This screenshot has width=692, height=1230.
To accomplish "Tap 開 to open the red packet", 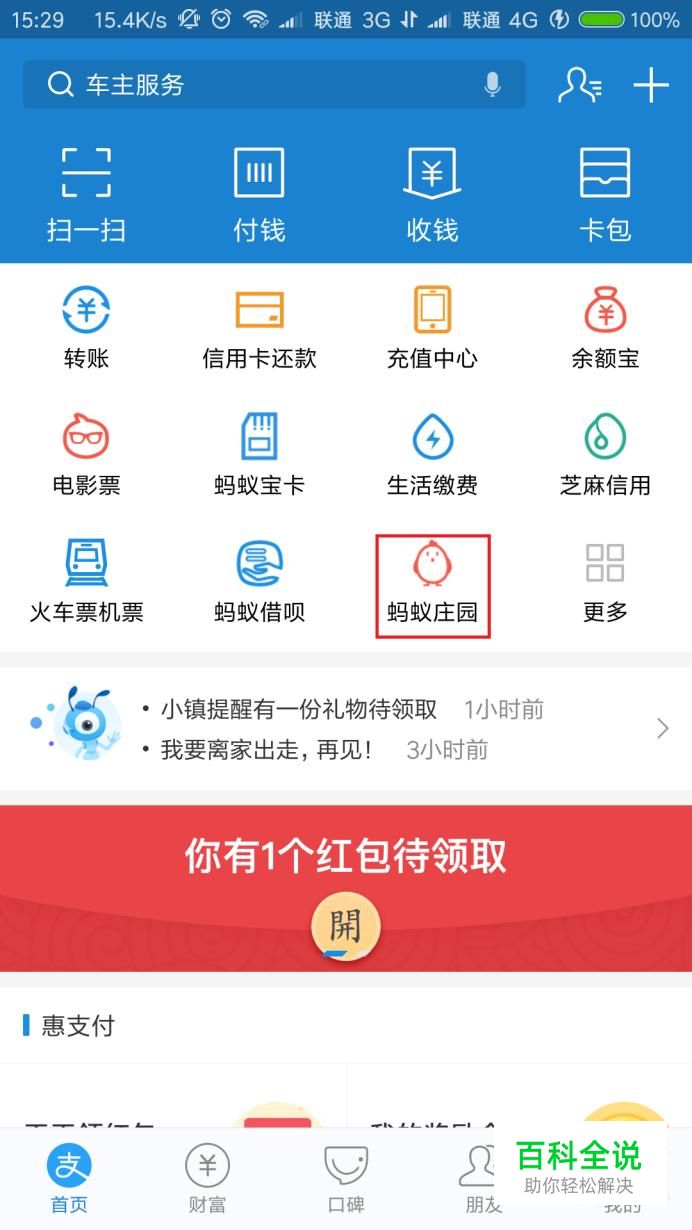I will pyautogui.click(x=345, y=925).
